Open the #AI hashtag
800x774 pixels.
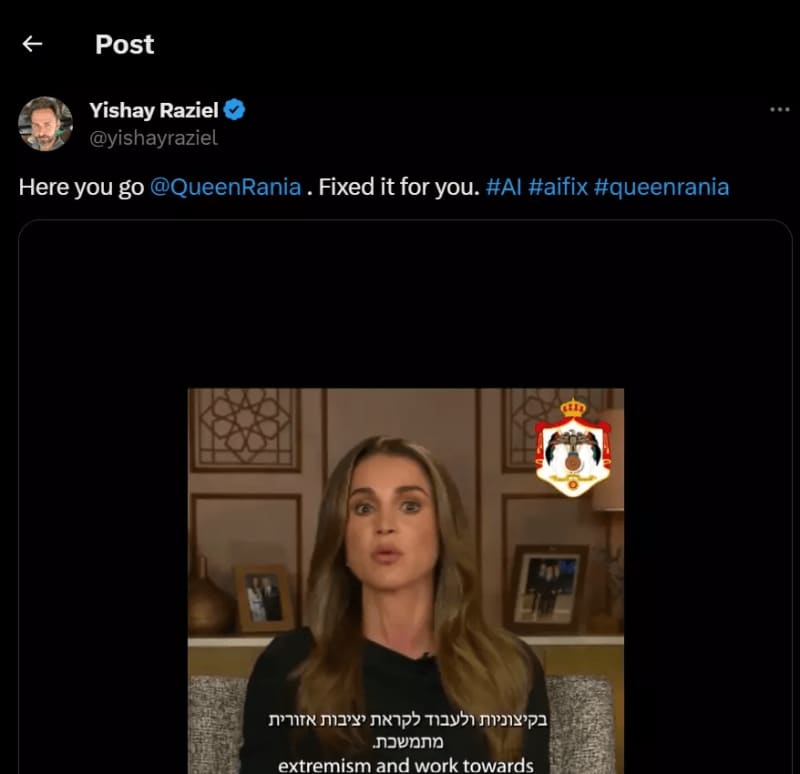coord(503,187)
